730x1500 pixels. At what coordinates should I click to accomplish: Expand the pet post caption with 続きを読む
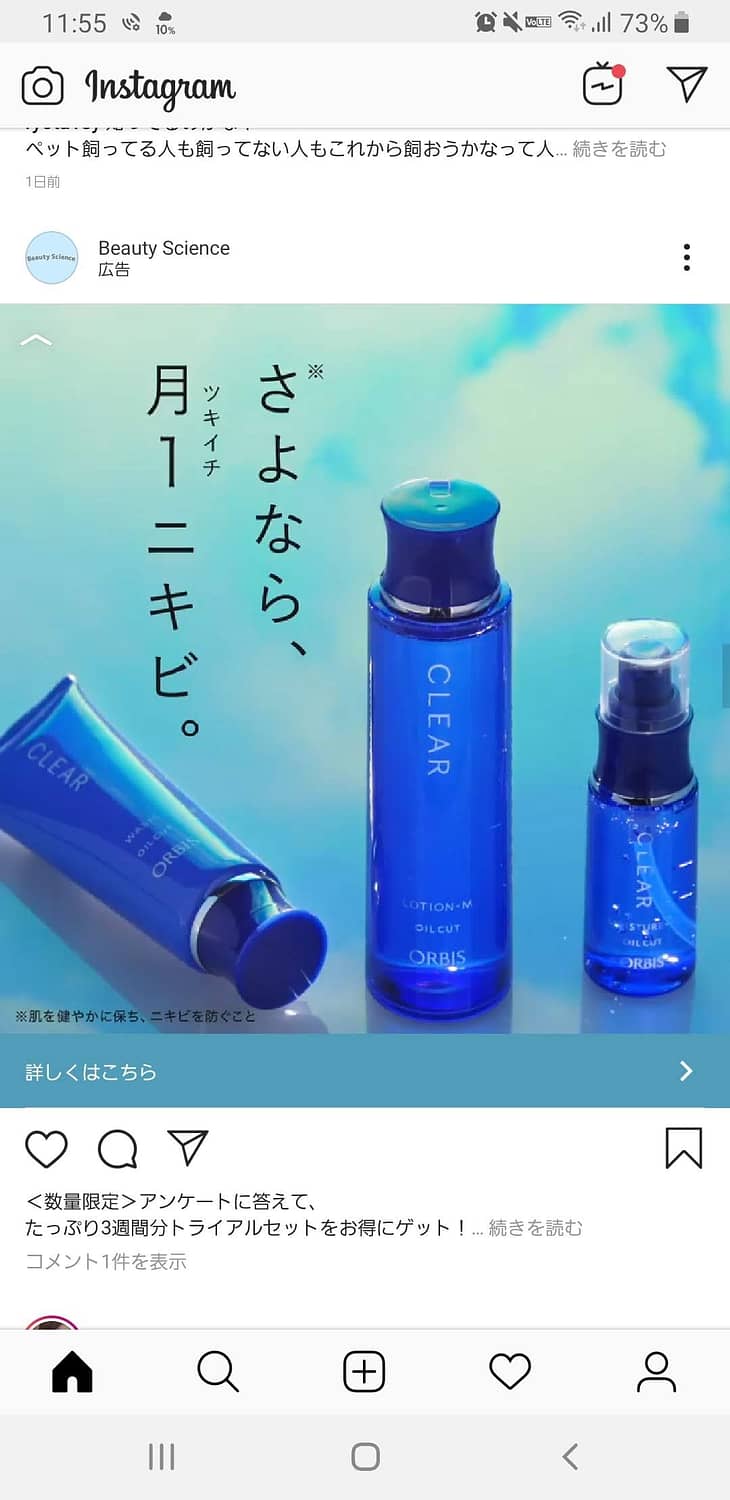(619, 149)
